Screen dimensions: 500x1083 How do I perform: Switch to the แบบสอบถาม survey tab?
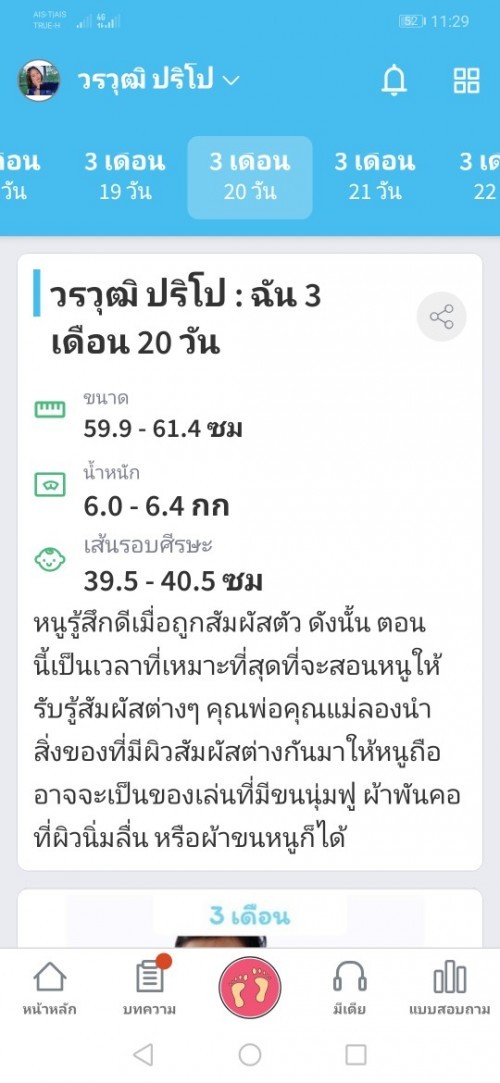tap(450, 988)
